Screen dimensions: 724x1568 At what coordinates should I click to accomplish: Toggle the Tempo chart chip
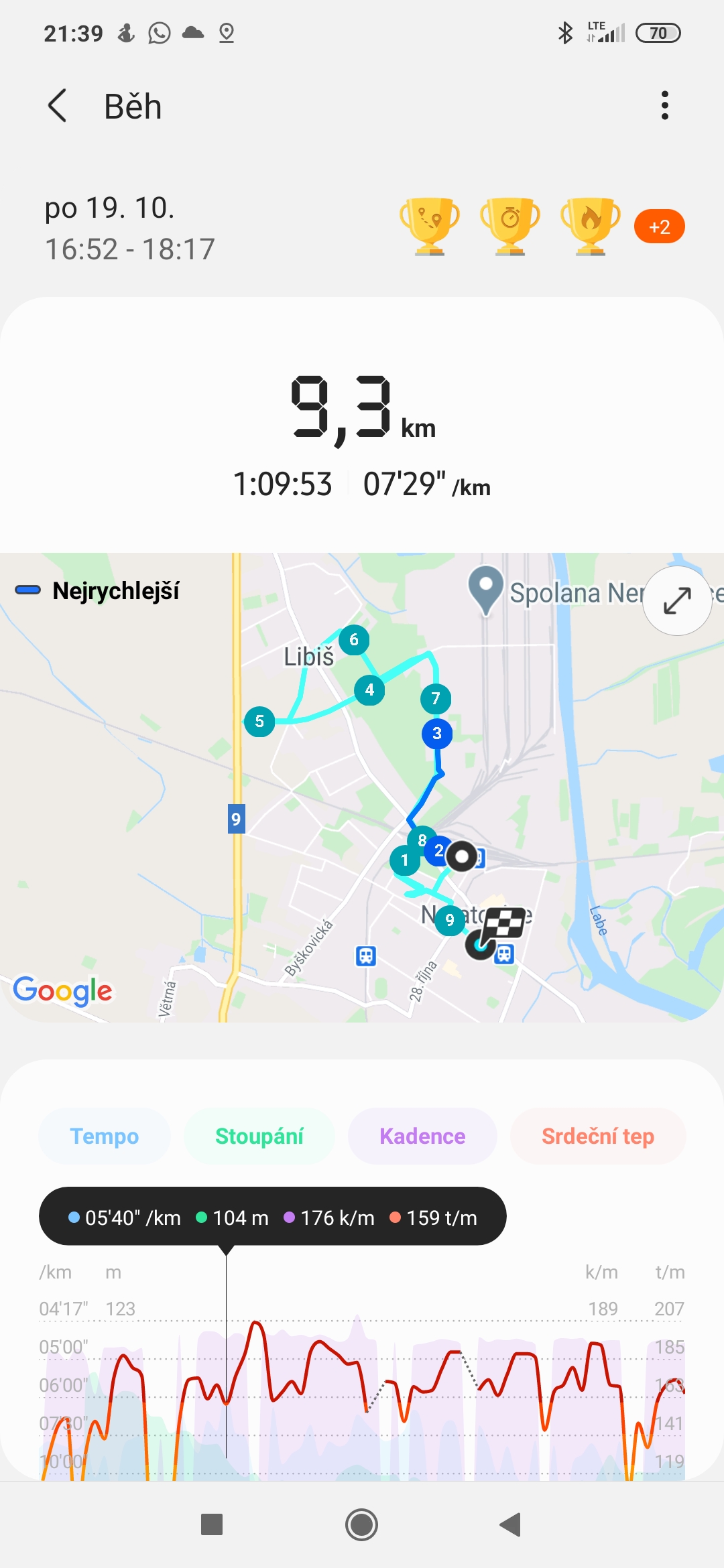click(105, 1136)
